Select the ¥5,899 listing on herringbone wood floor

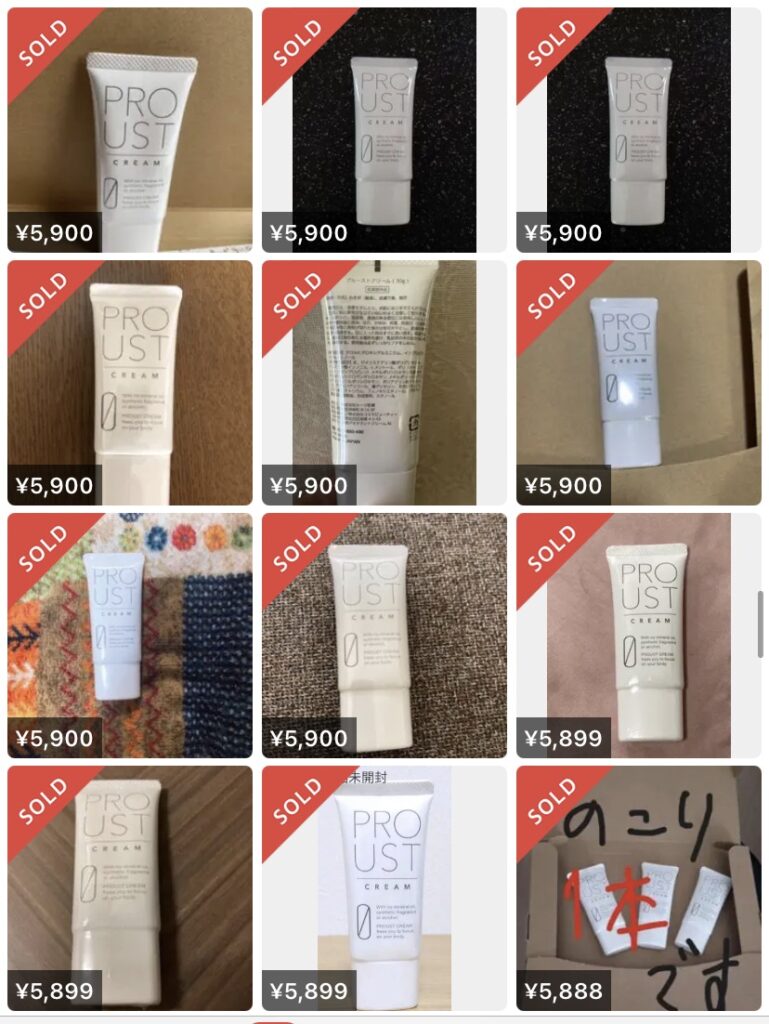coord(130,888)
